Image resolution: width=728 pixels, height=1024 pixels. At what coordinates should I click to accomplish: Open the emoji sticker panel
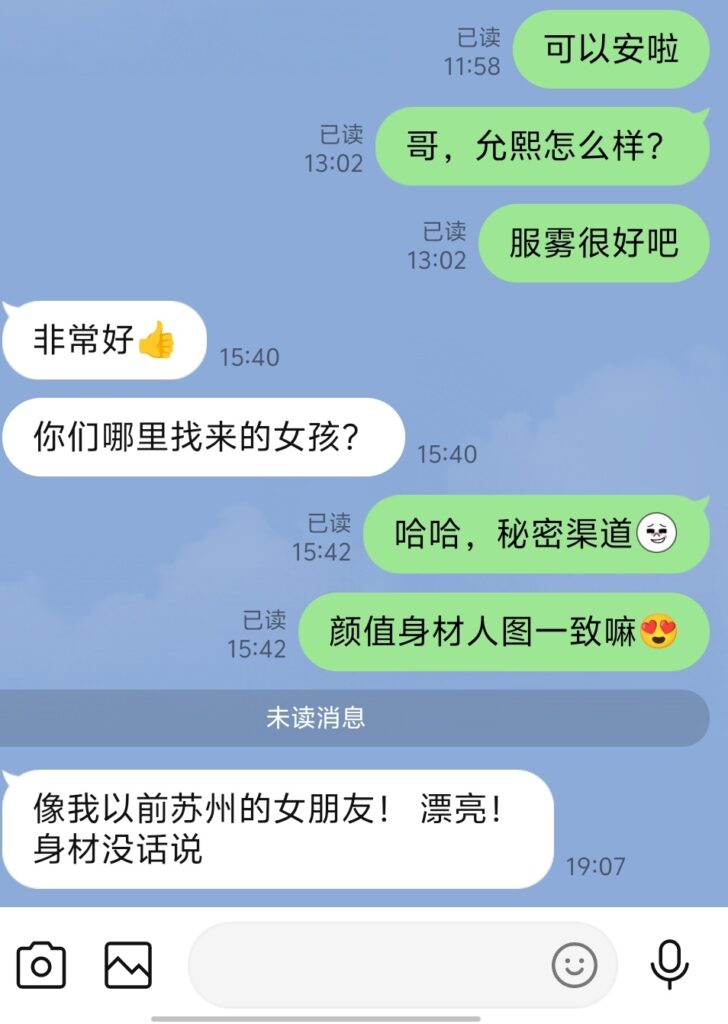coord(575,965)
